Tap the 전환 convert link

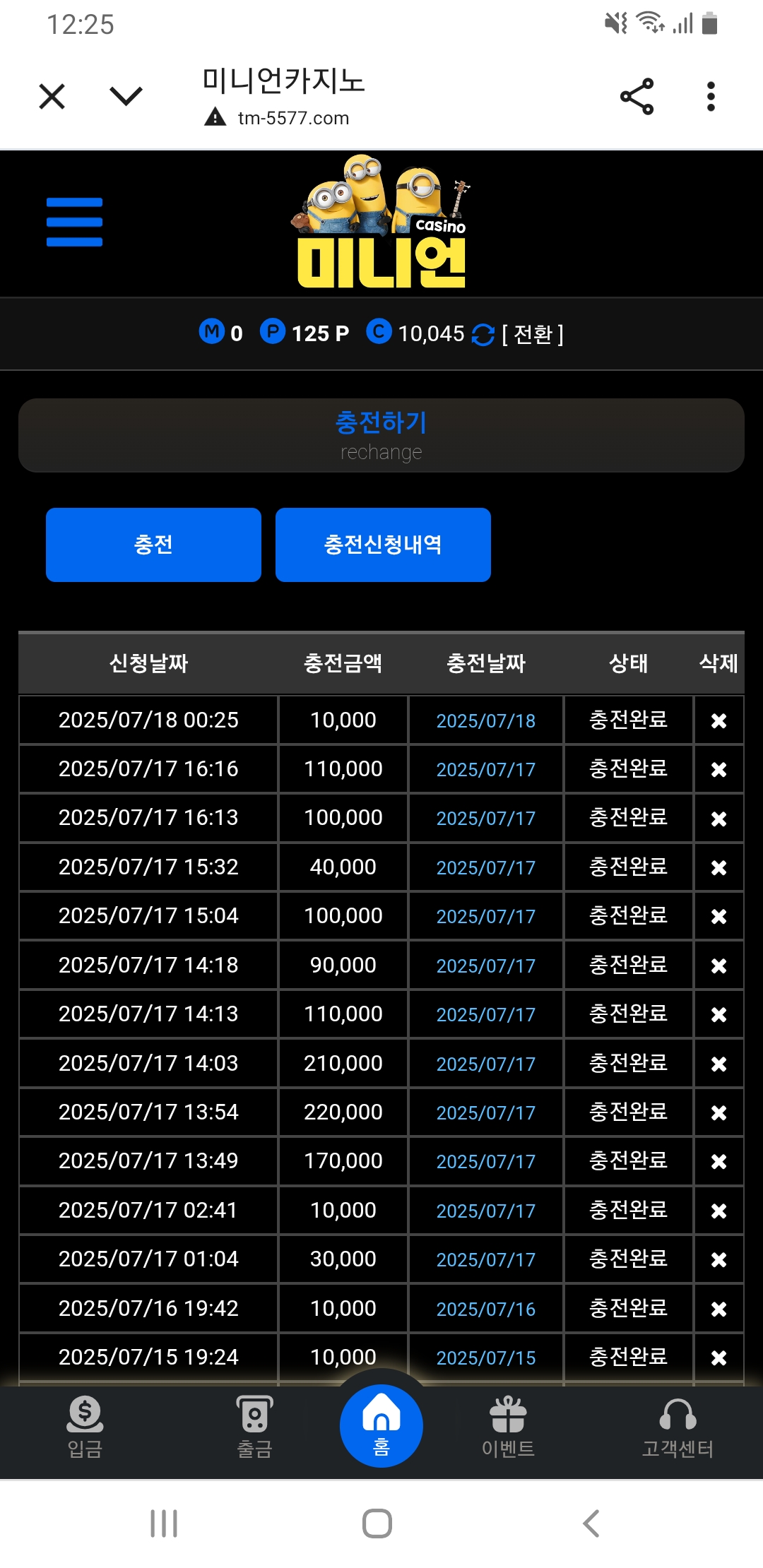(532, 334)
